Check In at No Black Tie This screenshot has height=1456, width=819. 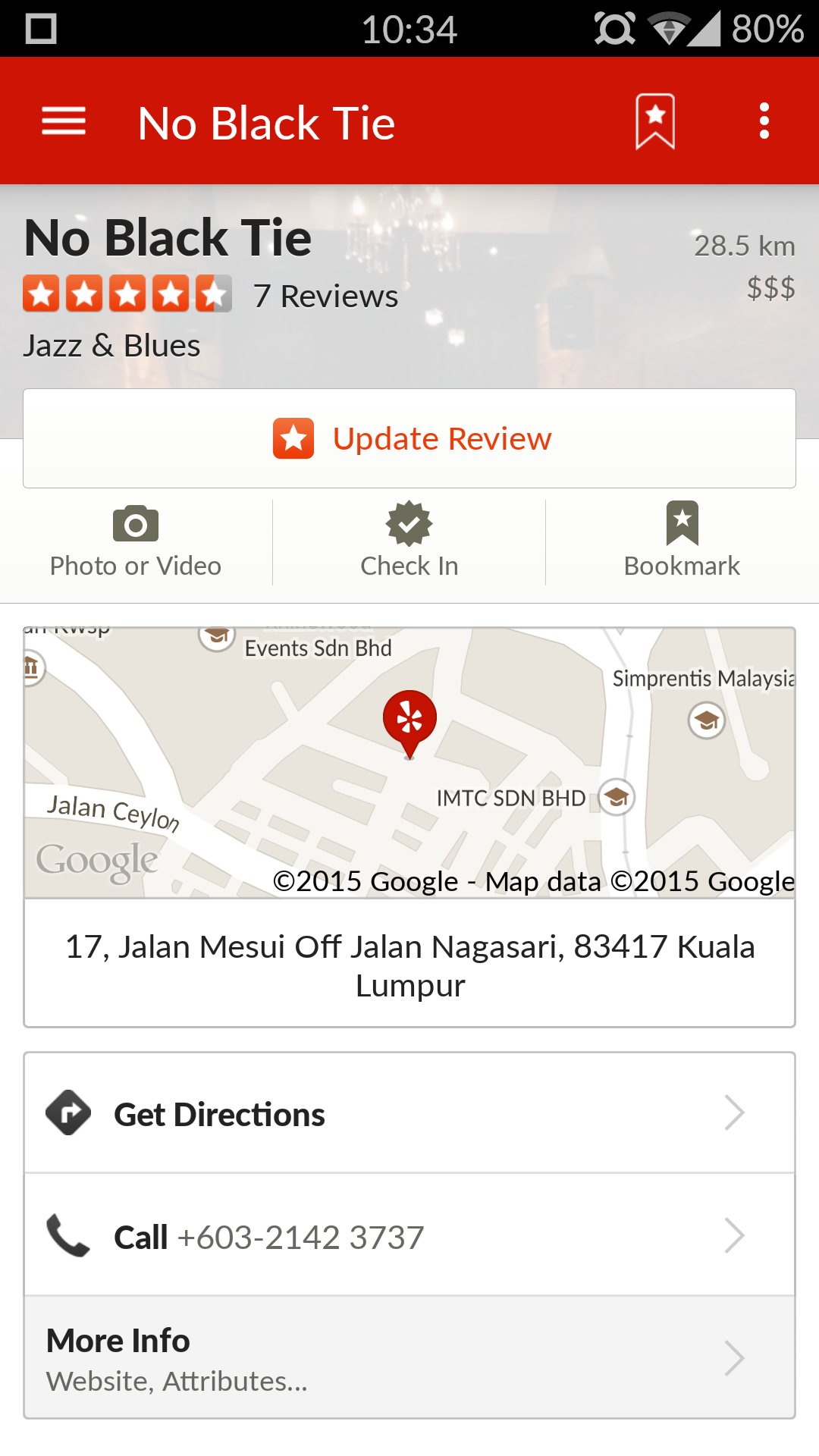(409, 541)
